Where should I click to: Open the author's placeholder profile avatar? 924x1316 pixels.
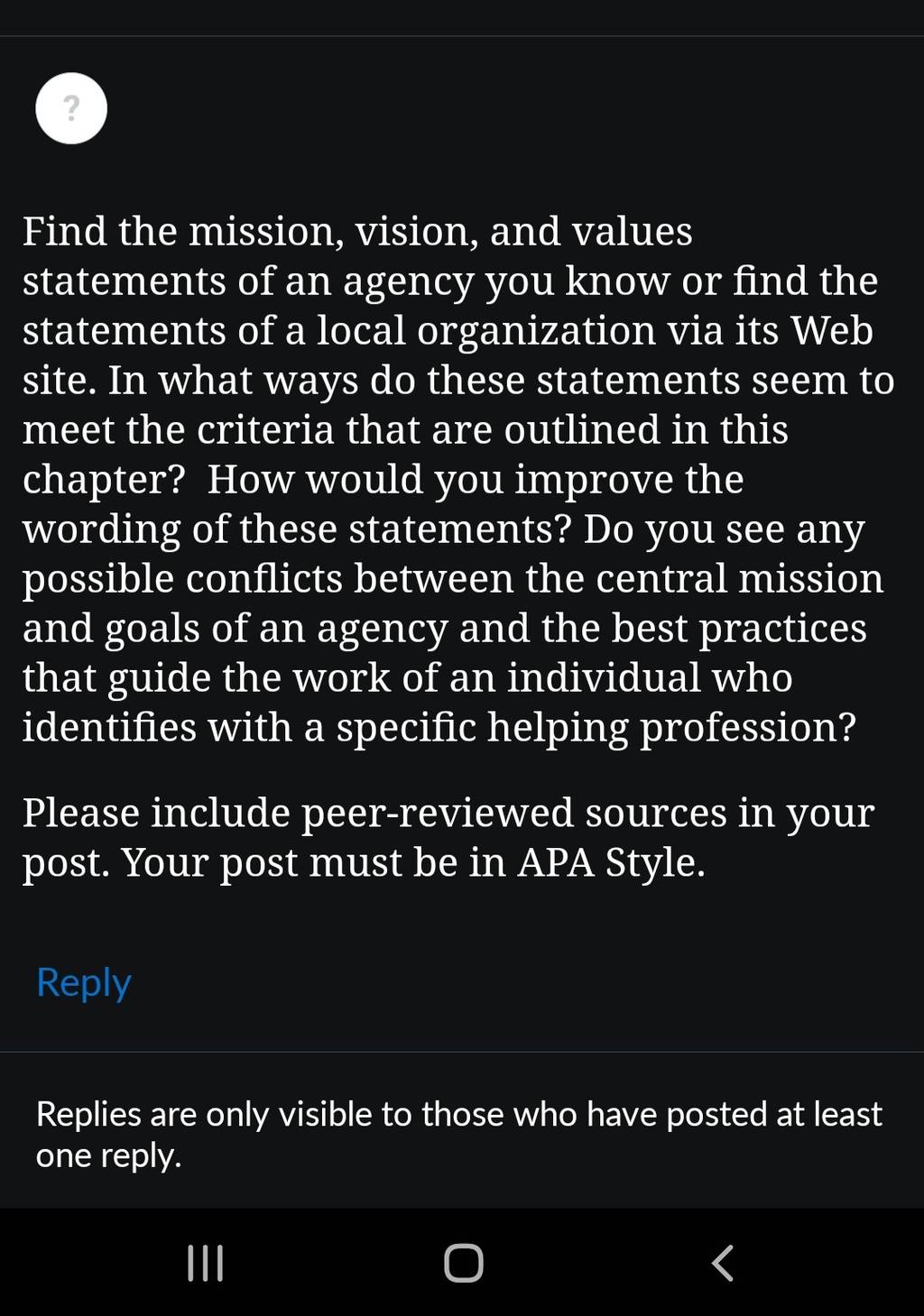point(71,108)
